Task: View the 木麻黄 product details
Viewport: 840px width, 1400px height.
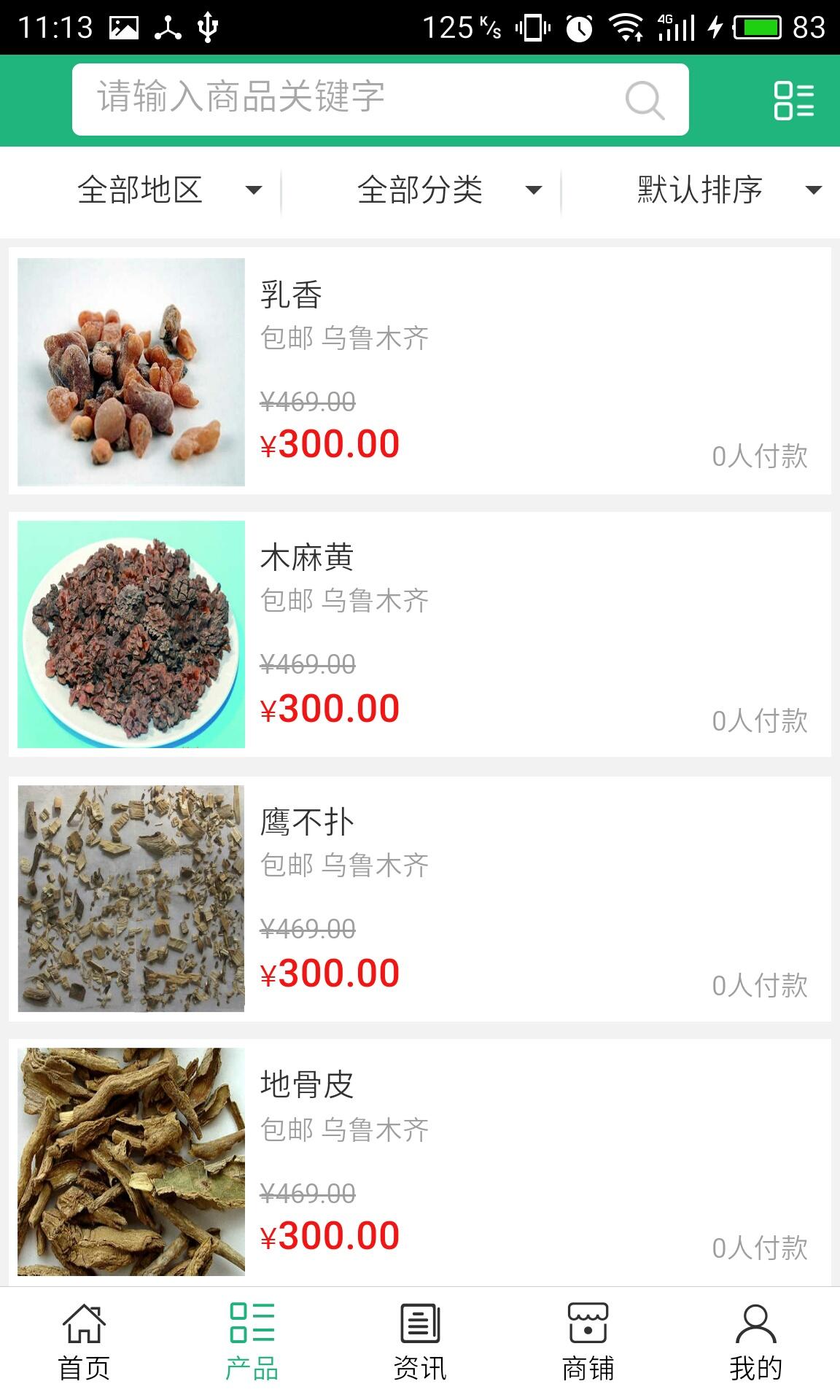Action: click(420, 634)
